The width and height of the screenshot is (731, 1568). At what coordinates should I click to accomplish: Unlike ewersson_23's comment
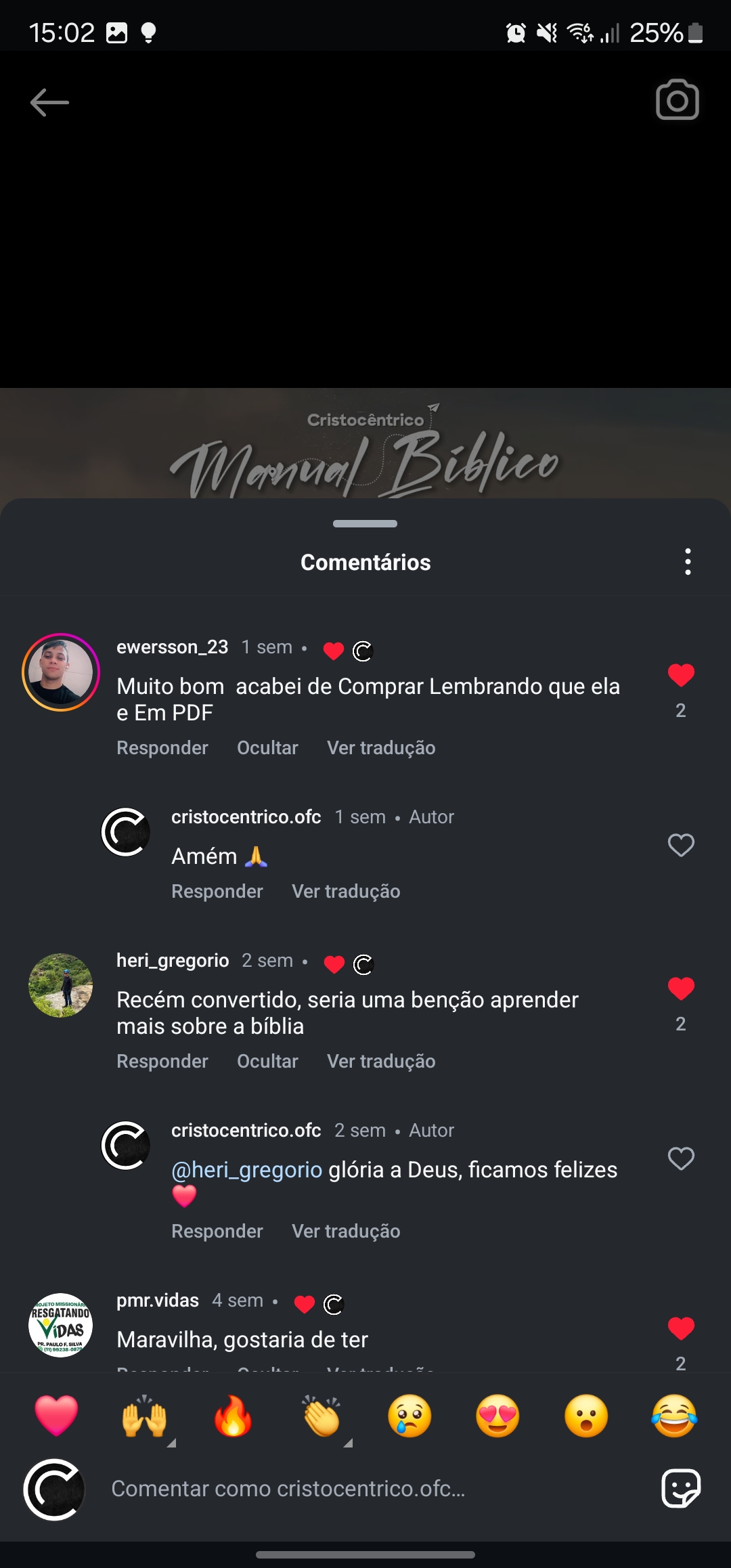[x=680, y=676]
